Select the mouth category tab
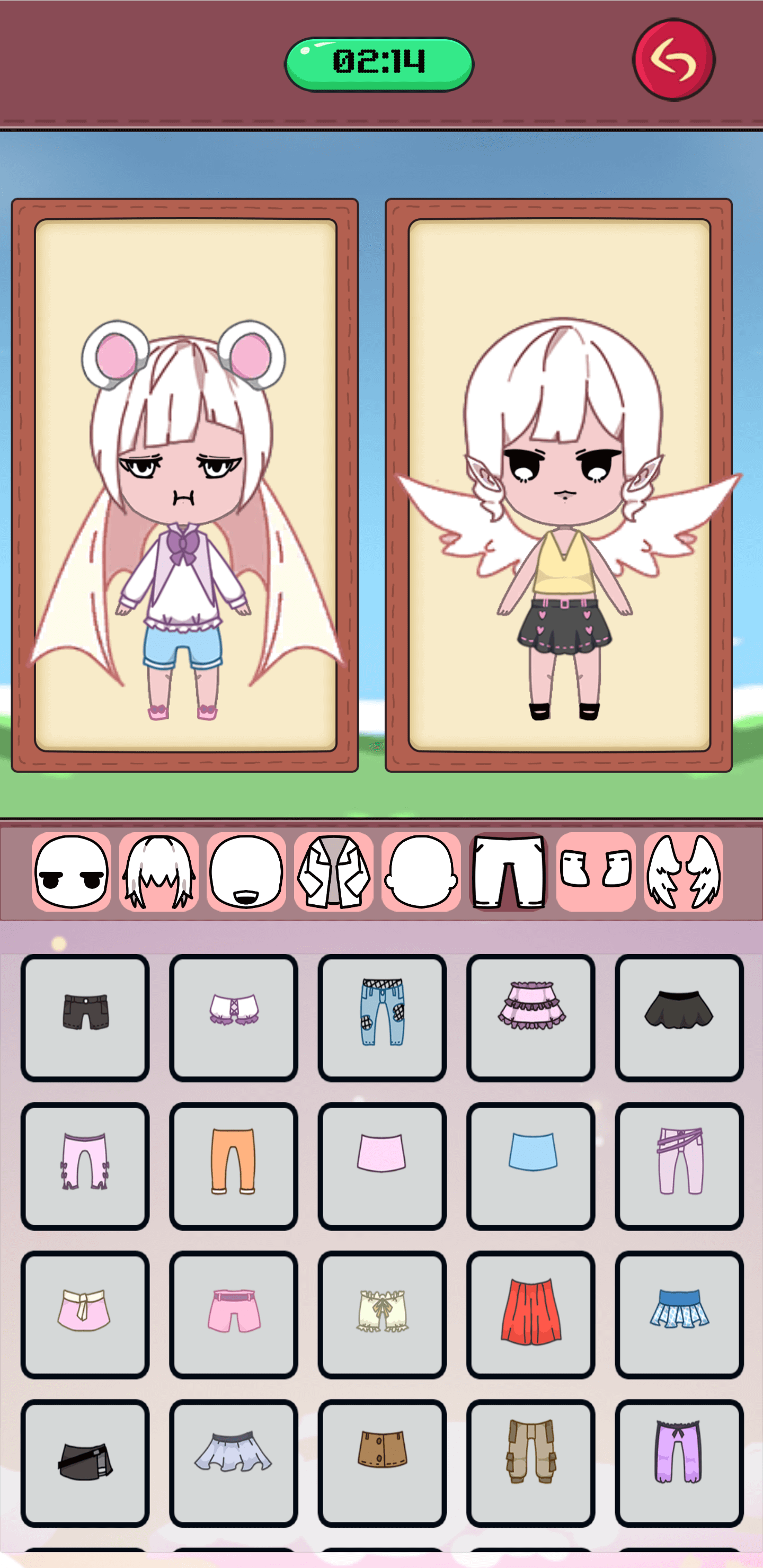 tap(246, 871)
